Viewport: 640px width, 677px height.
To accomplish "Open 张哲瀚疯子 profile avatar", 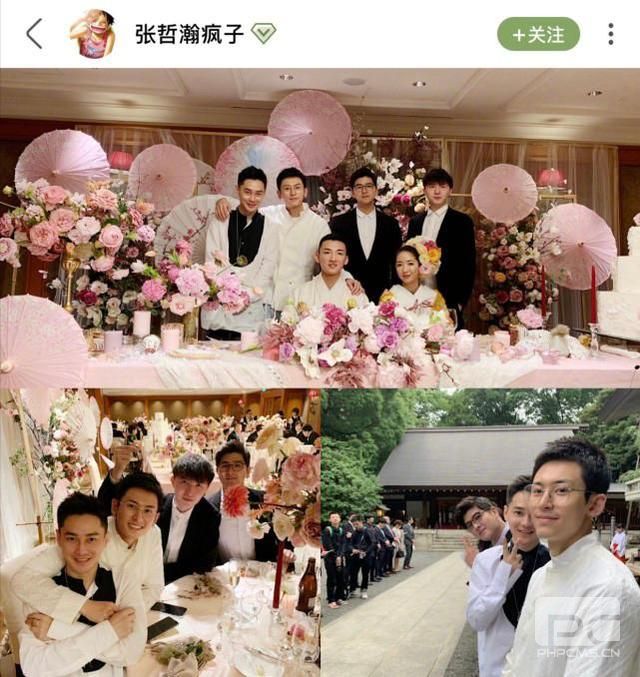I will click(x=92, y=34).
